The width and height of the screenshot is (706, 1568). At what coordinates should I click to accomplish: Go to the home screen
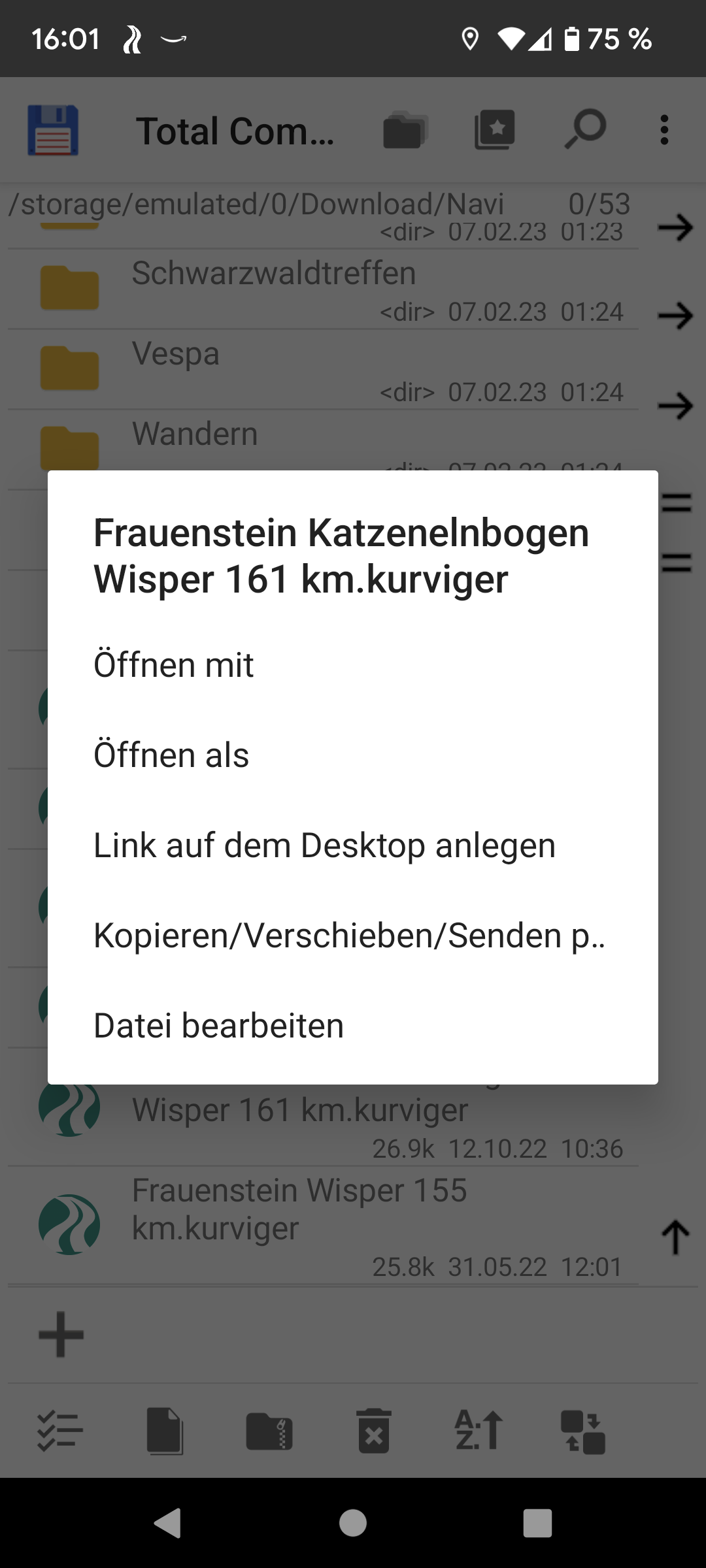353,1524
